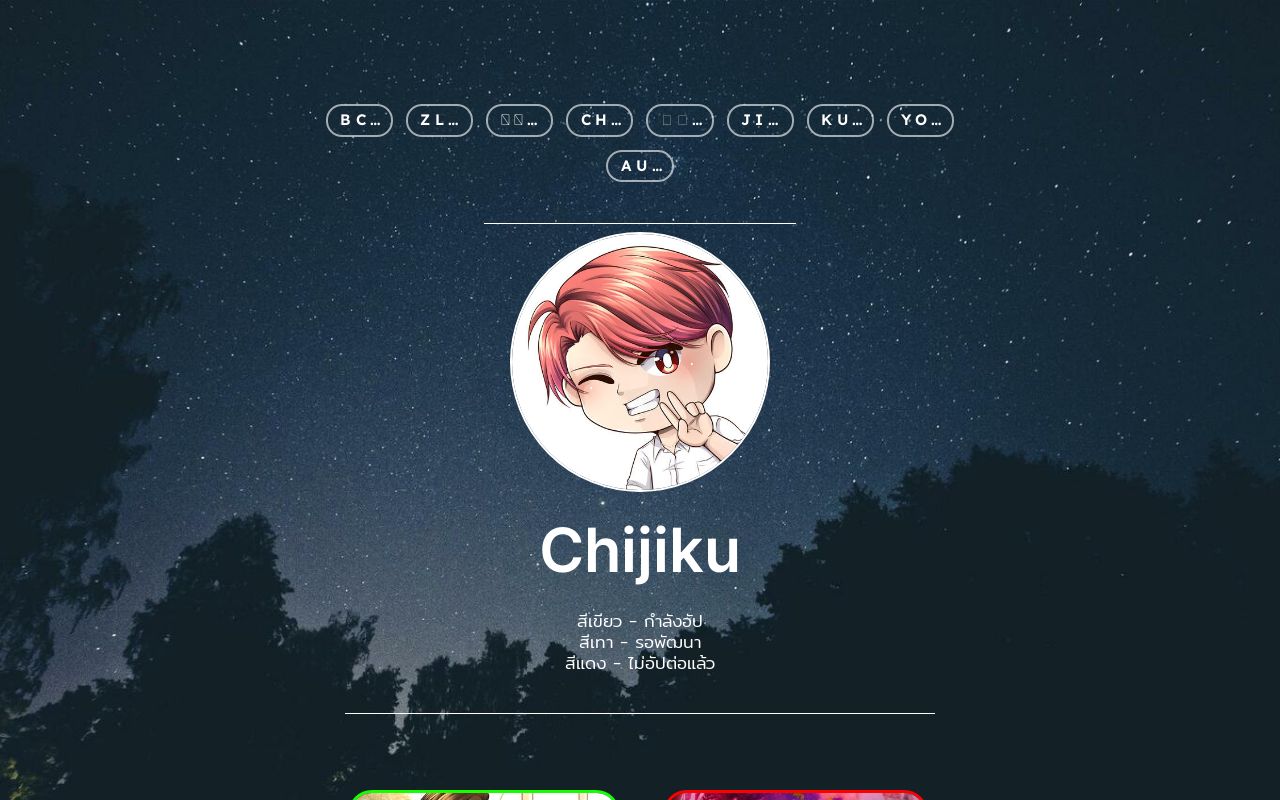
Task: Open the BC… chip
Action: click(359, 120)
